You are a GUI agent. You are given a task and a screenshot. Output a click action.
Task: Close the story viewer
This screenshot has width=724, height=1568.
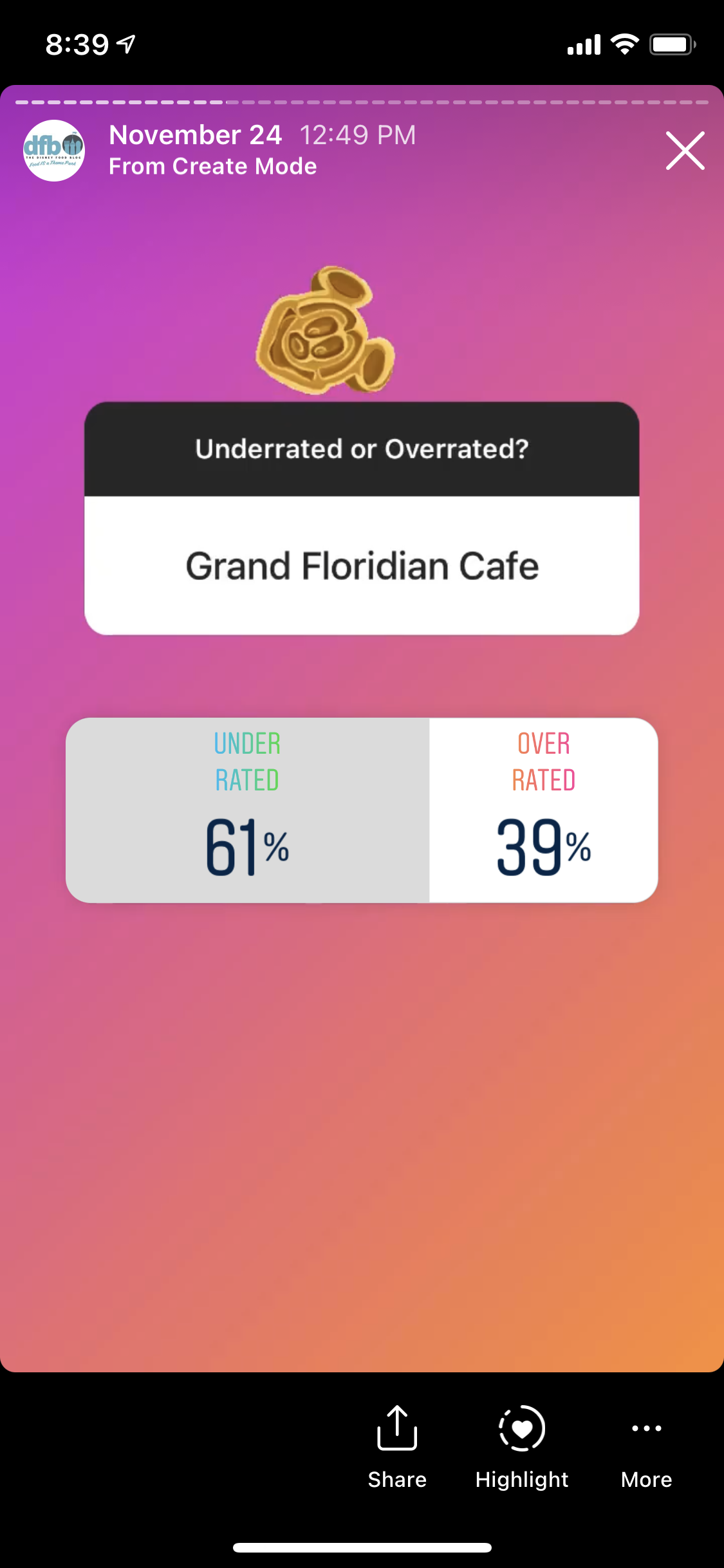tap(685, 151)
